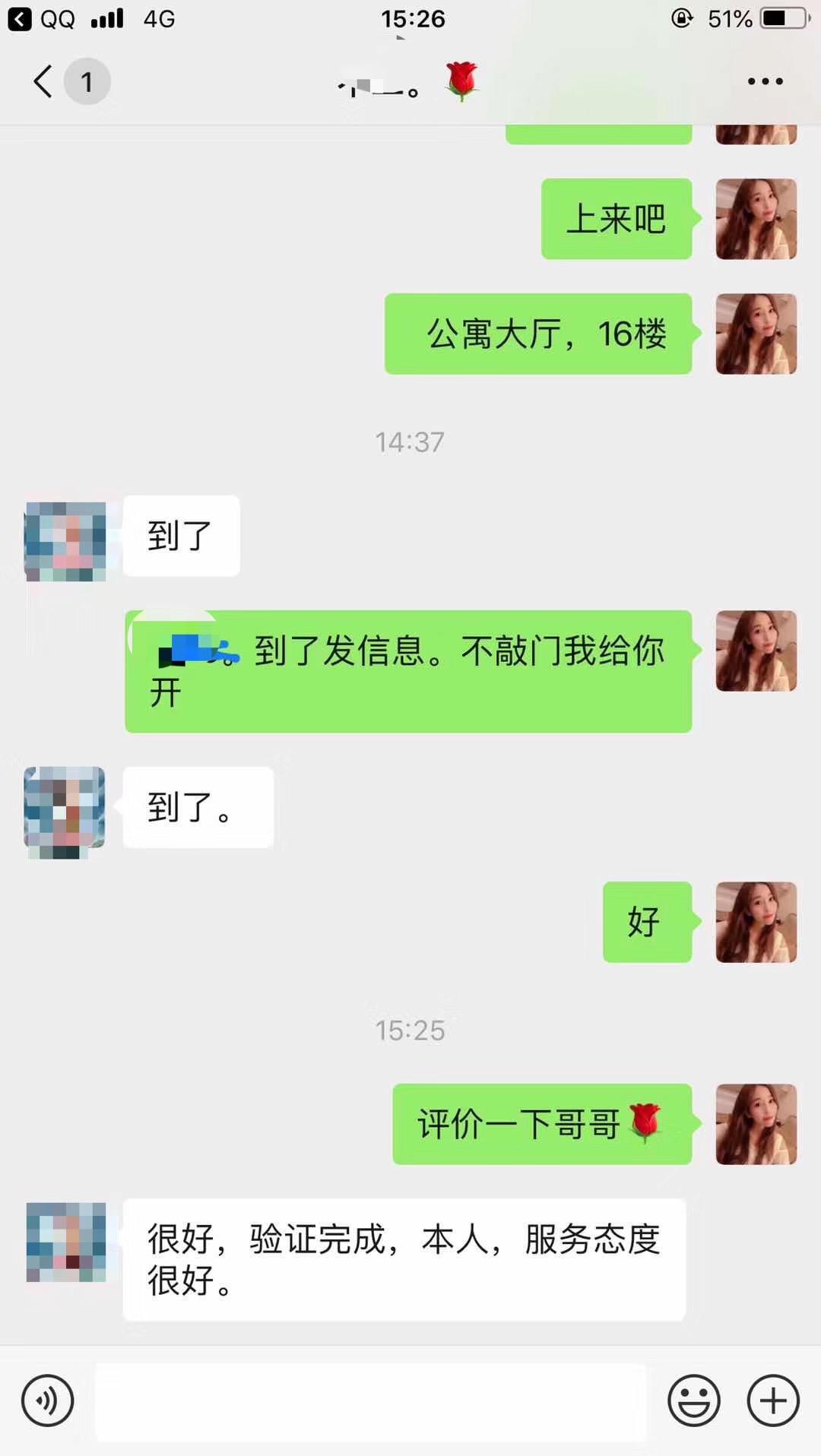The width and height of the screenshot is (821, 1456).
Task: Tap the signal strength bars
Action: (x=106, y=18)
